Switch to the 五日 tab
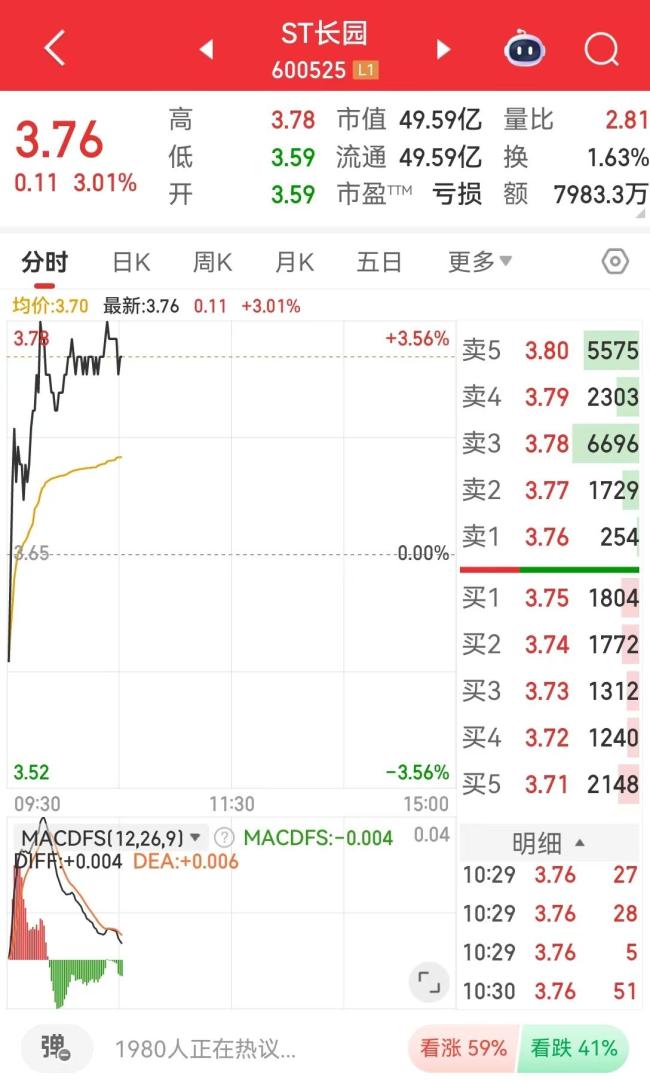 (x=379, y=262)
